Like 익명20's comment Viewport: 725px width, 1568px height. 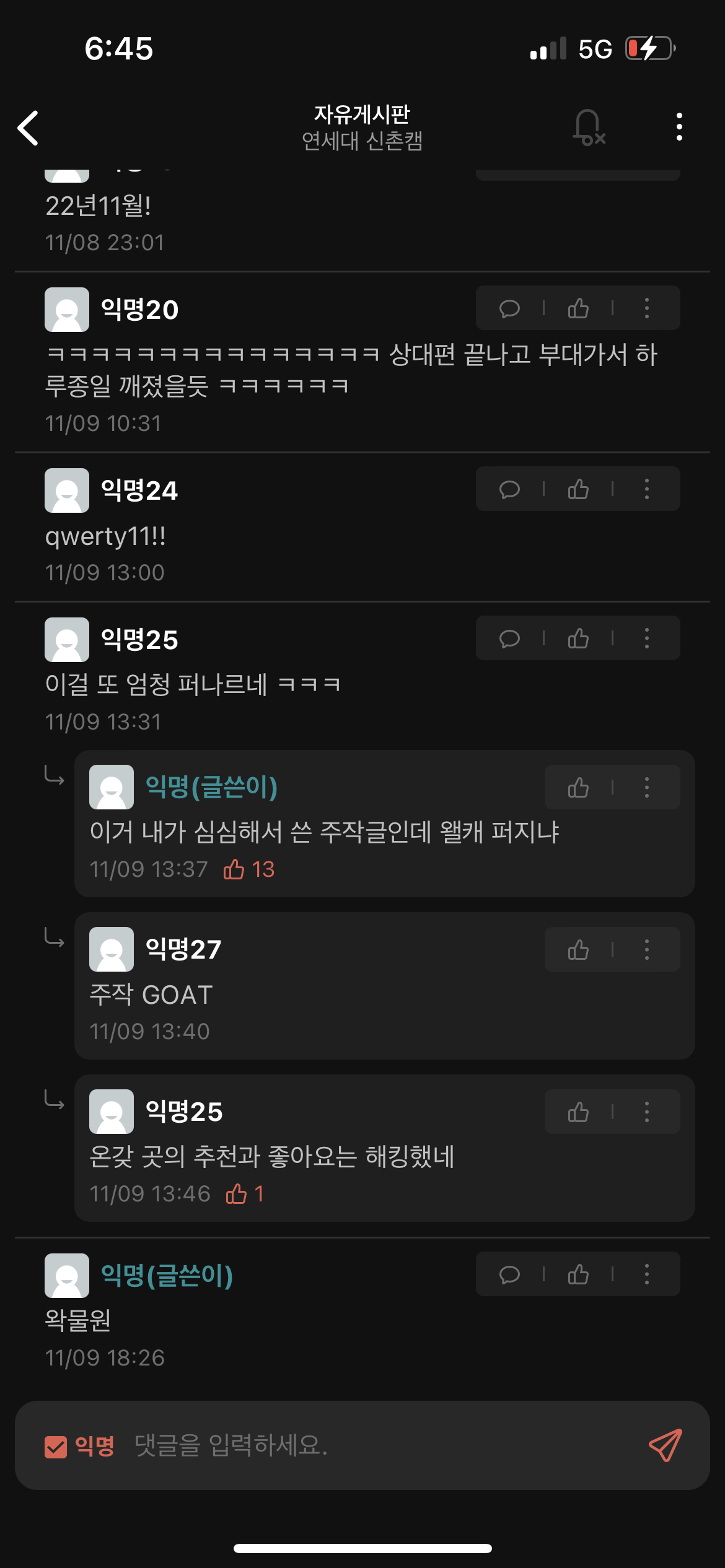tap(578, 308)
